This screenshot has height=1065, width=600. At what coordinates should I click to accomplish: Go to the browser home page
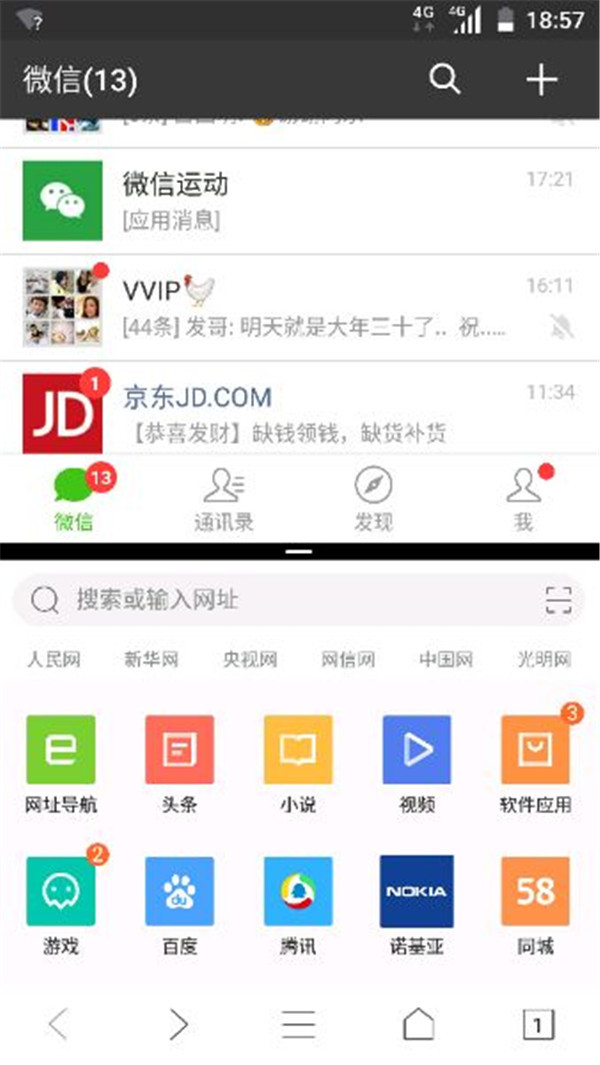click(x=418, y=1024)
